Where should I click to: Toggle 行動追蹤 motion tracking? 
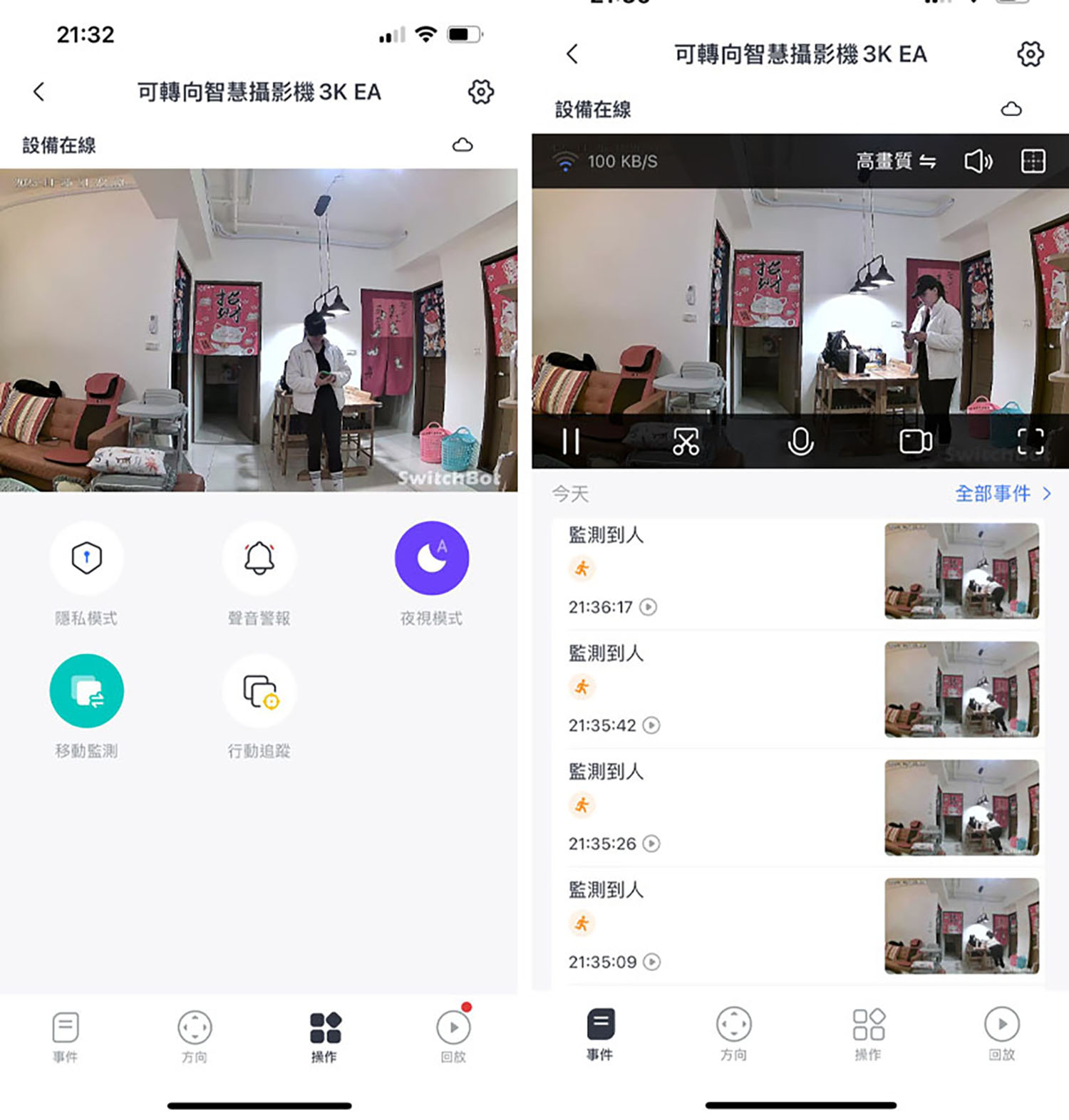click(x=259, y=690)
